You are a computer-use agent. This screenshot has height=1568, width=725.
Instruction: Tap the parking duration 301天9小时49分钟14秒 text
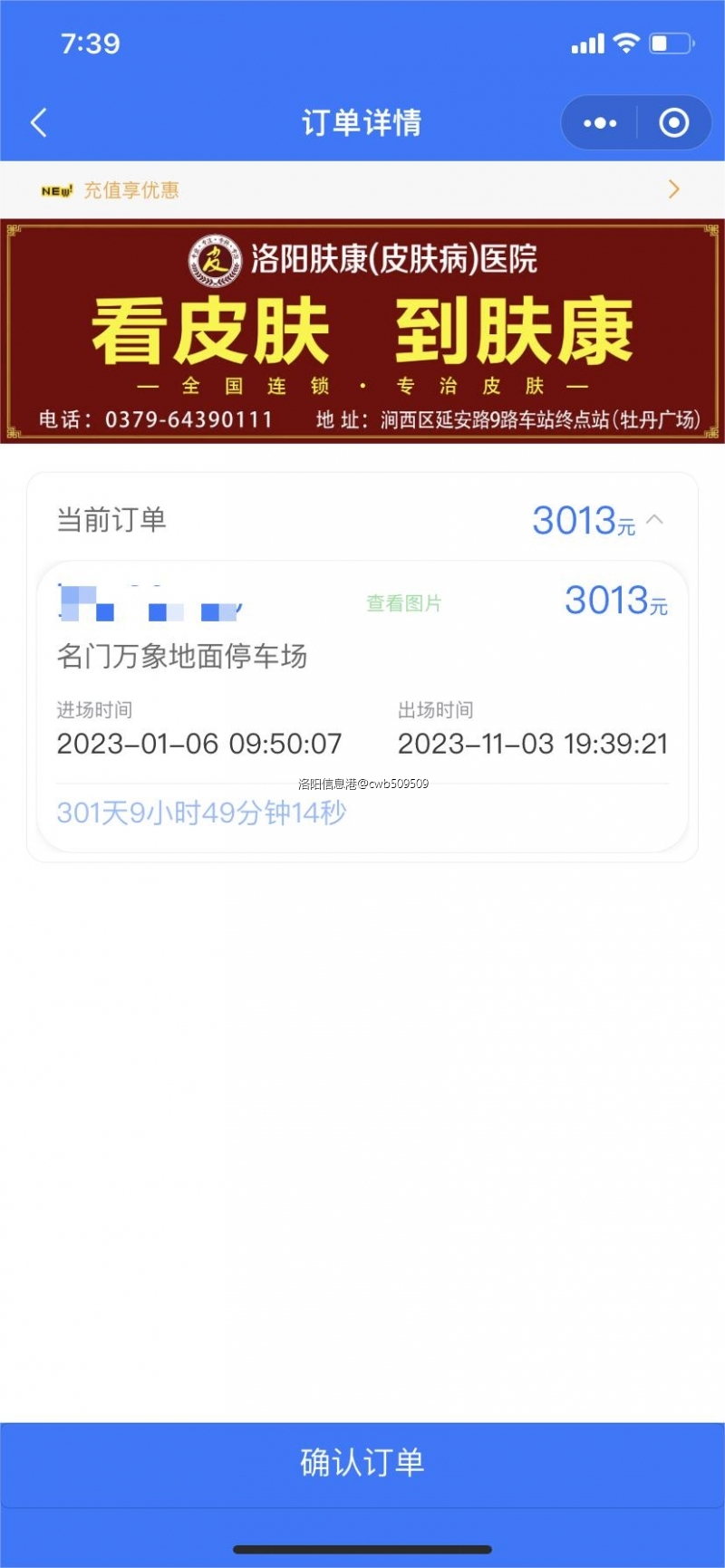200,813
